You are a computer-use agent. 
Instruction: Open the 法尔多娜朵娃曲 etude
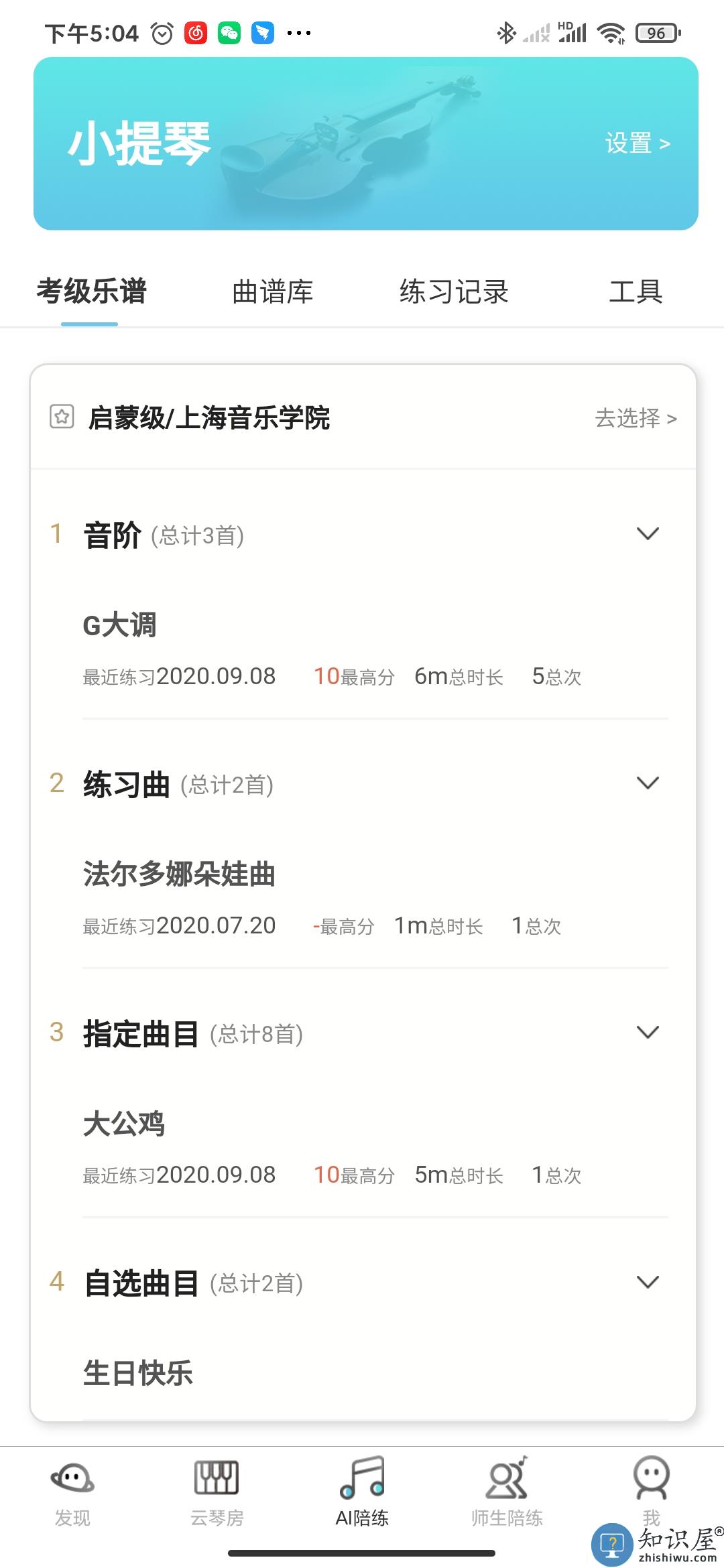coord(180,874)
